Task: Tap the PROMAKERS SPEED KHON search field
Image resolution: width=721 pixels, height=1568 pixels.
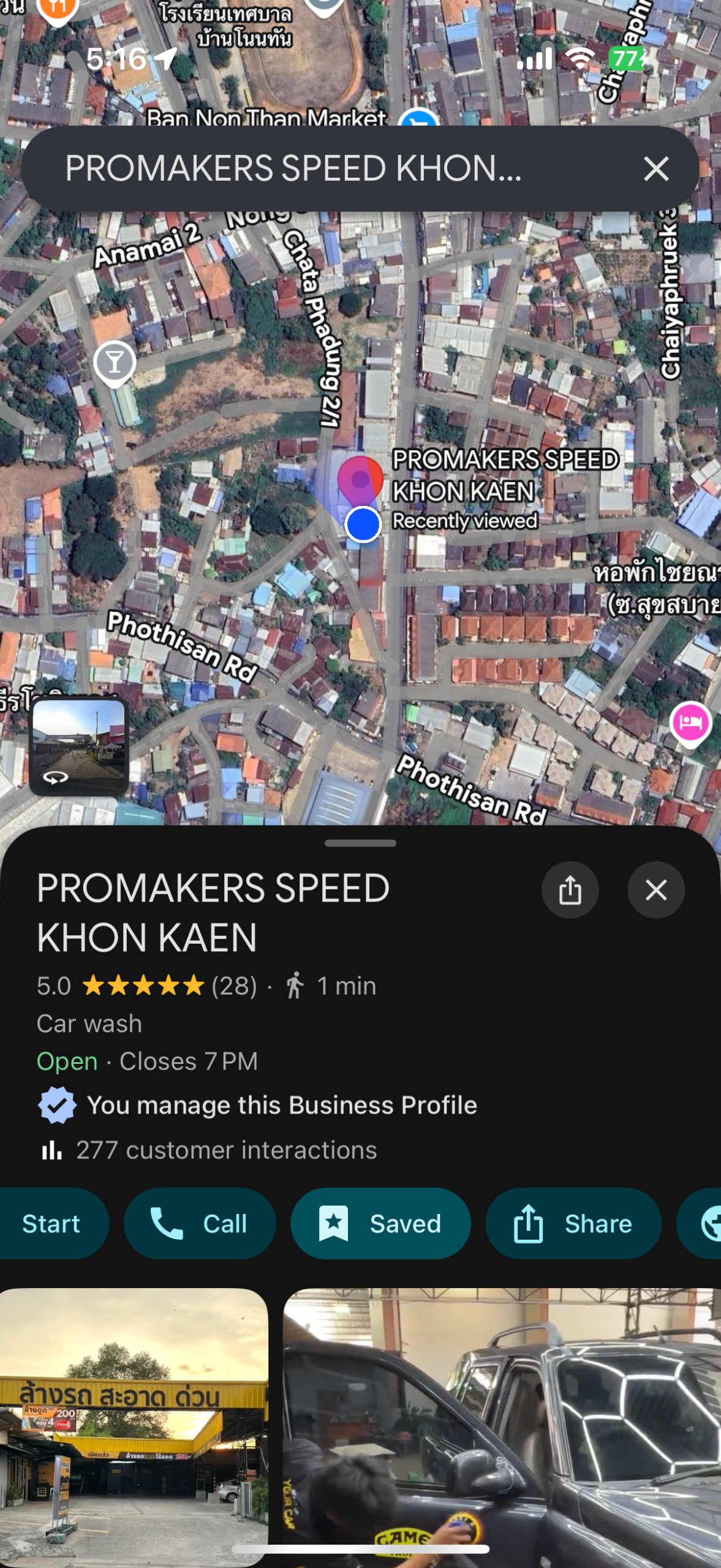Action: [294, 168]
